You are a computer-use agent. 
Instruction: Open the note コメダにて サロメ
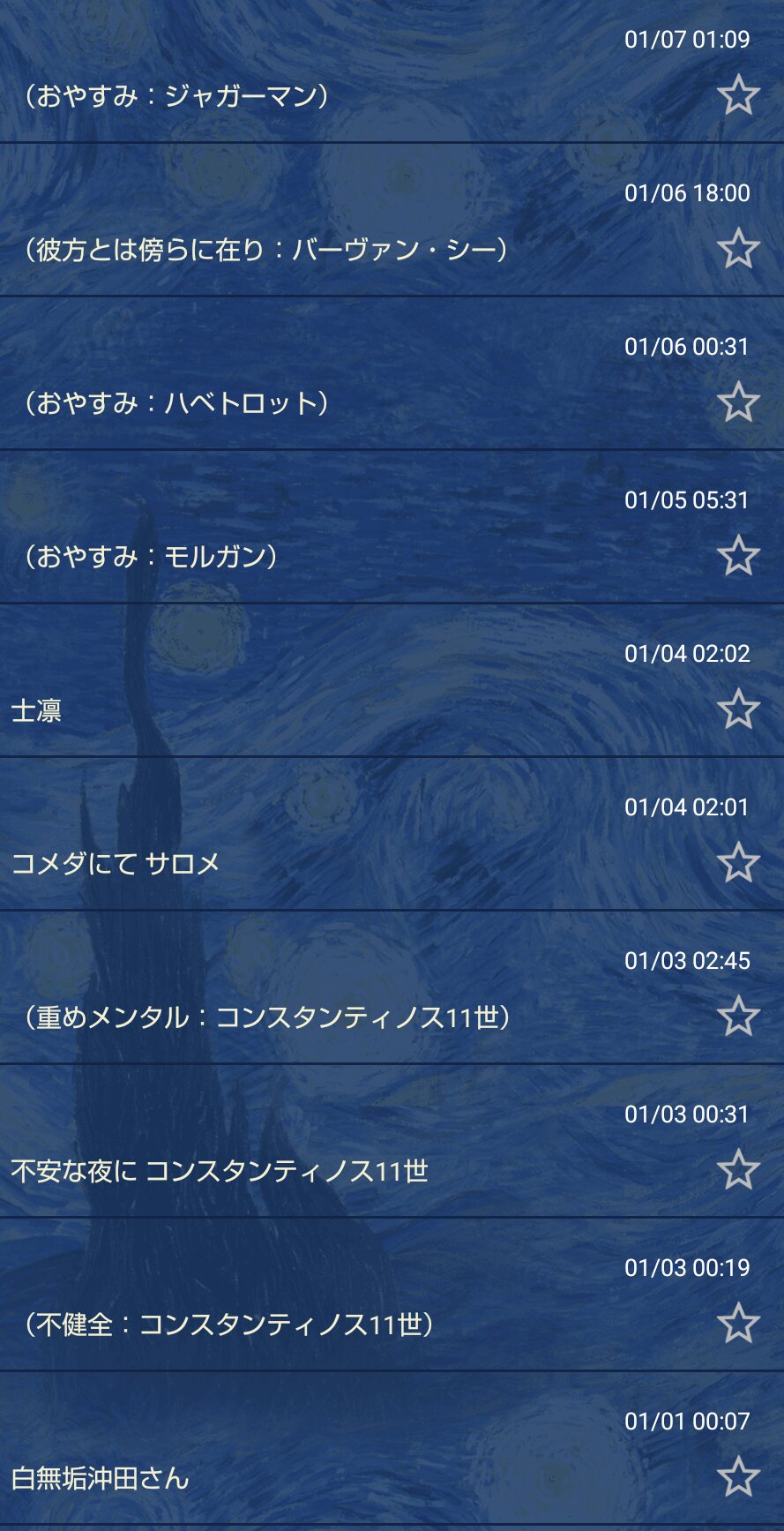click(x=116, y=864)
